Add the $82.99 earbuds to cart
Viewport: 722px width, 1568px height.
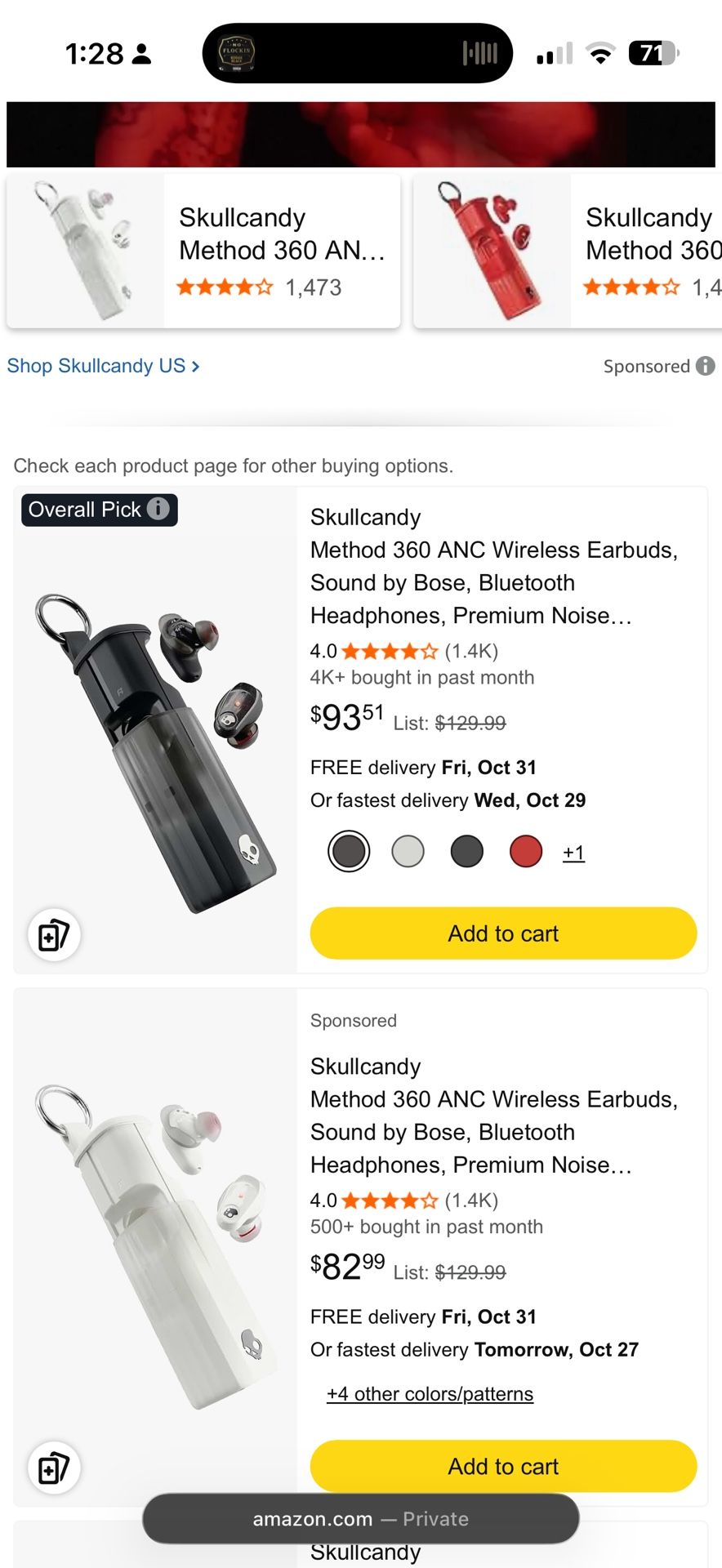503,1466
